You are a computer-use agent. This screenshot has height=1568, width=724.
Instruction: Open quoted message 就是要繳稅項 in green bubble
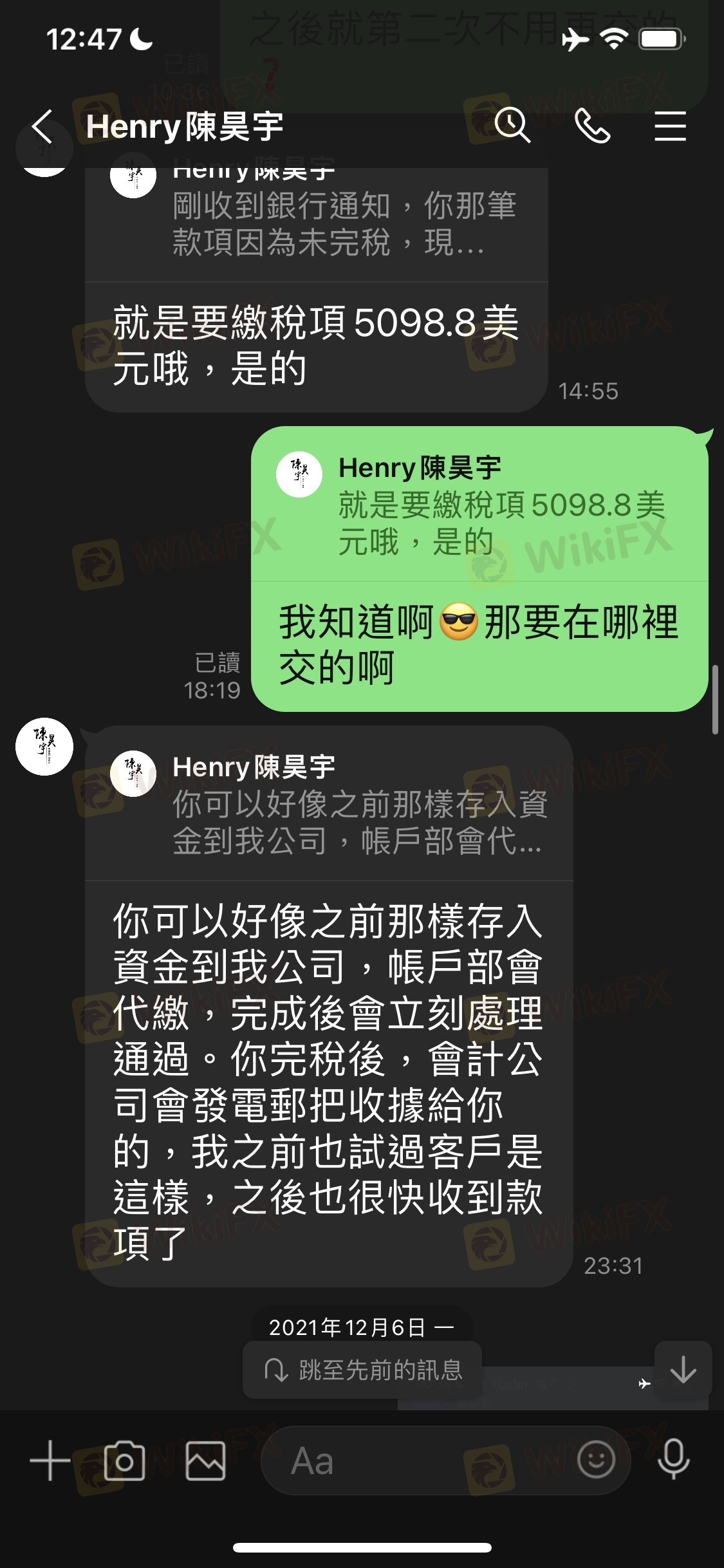coord(479,505)
